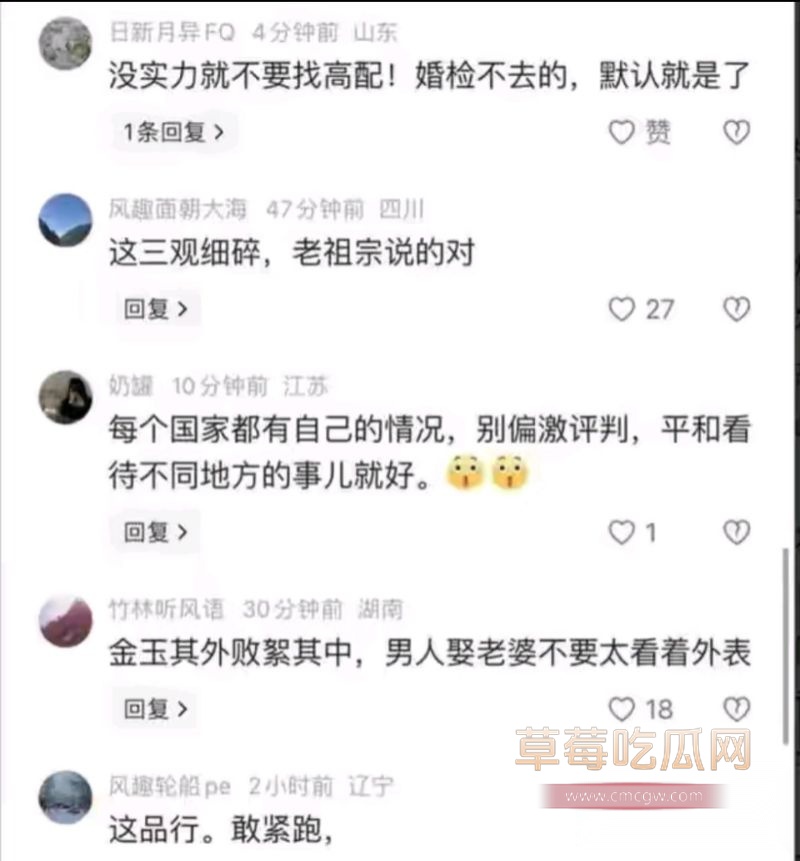Like the comment with 27 likes
Viewport: 800px width, 861px height.
click(622, 310)
